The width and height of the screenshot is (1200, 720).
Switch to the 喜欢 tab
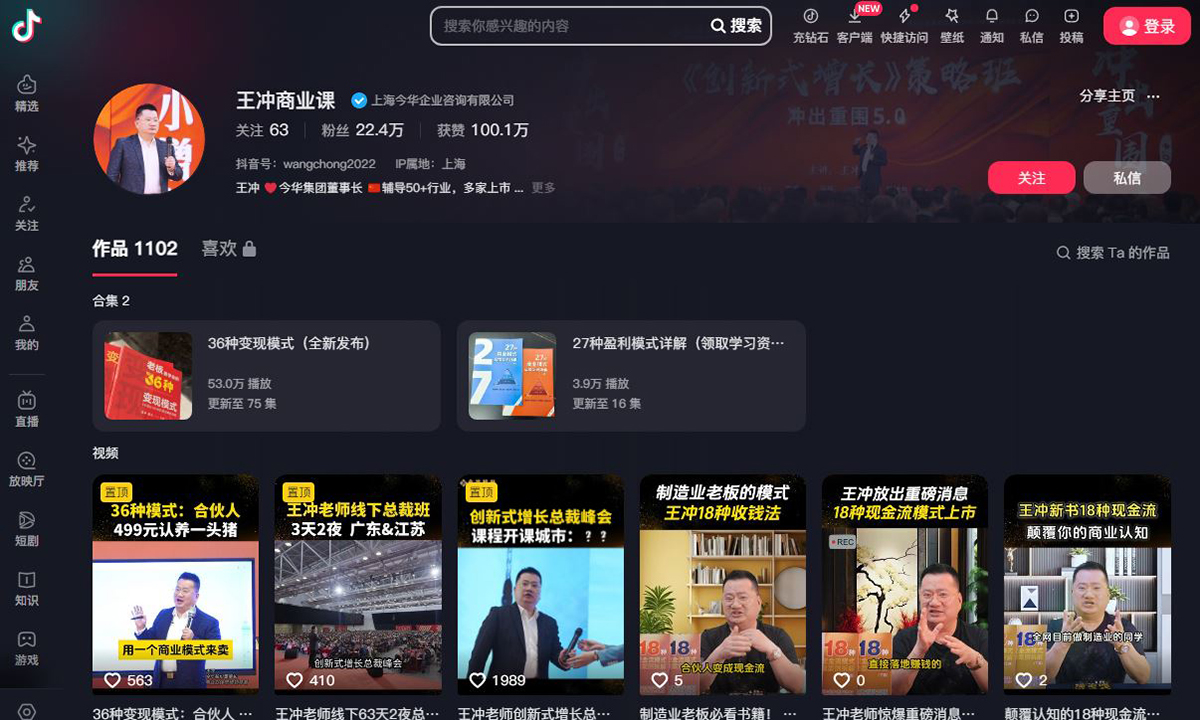click(228, 248)
